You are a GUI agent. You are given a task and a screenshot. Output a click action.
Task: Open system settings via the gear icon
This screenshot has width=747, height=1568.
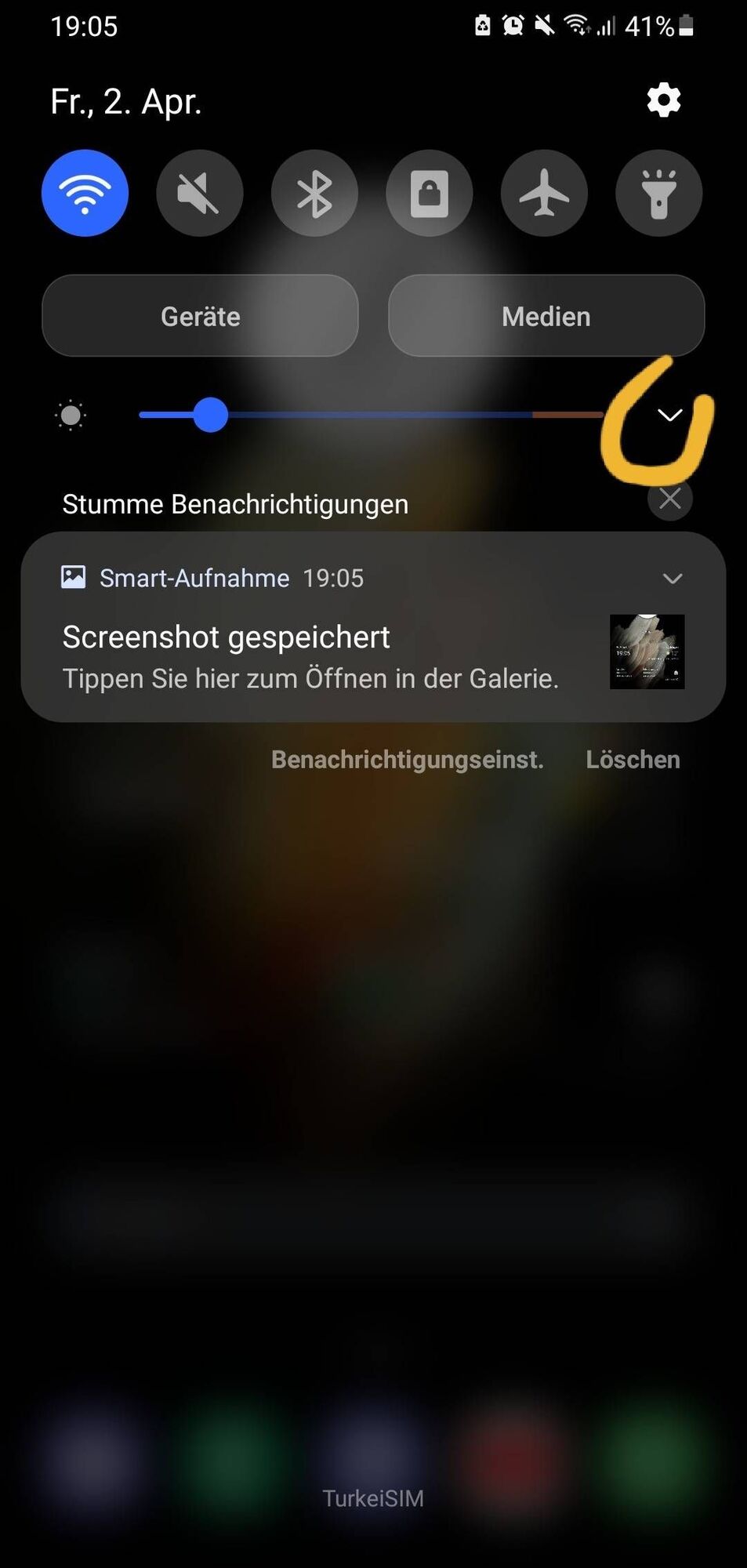click(662, 100)
